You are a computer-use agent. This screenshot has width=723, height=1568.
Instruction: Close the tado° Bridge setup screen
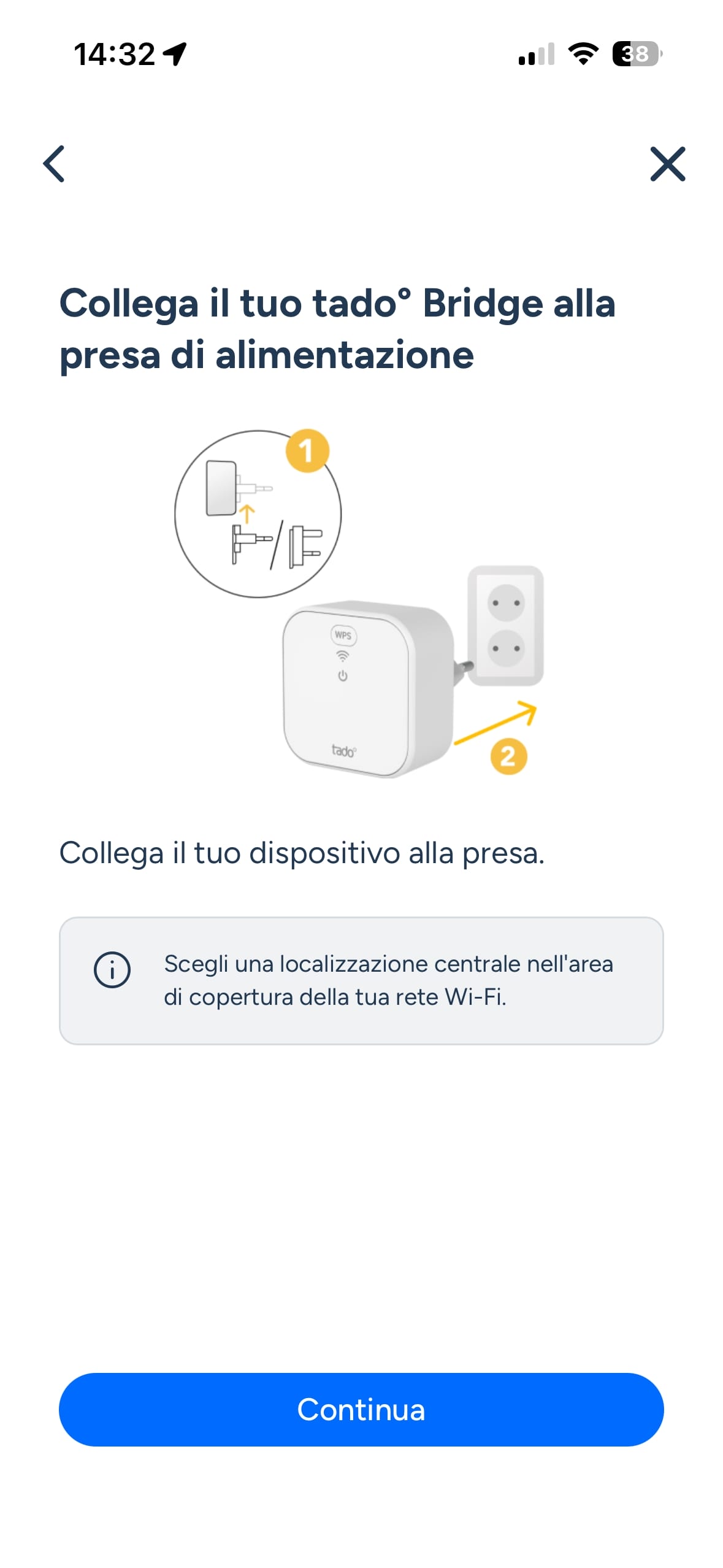pyautogui.click(x=667, y=164)
